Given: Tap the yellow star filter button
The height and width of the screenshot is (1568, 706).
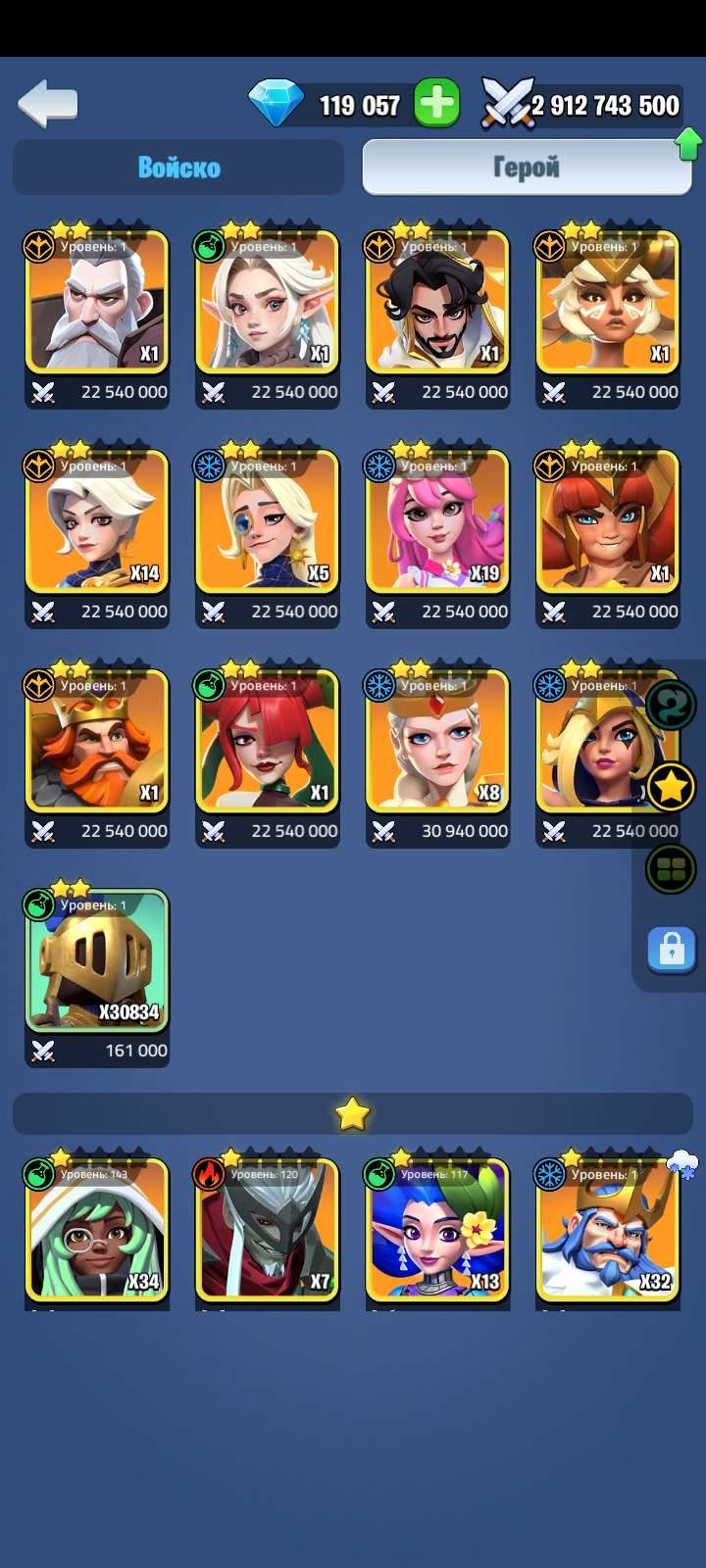Looking at the screenshot, I should pos(671,787).
